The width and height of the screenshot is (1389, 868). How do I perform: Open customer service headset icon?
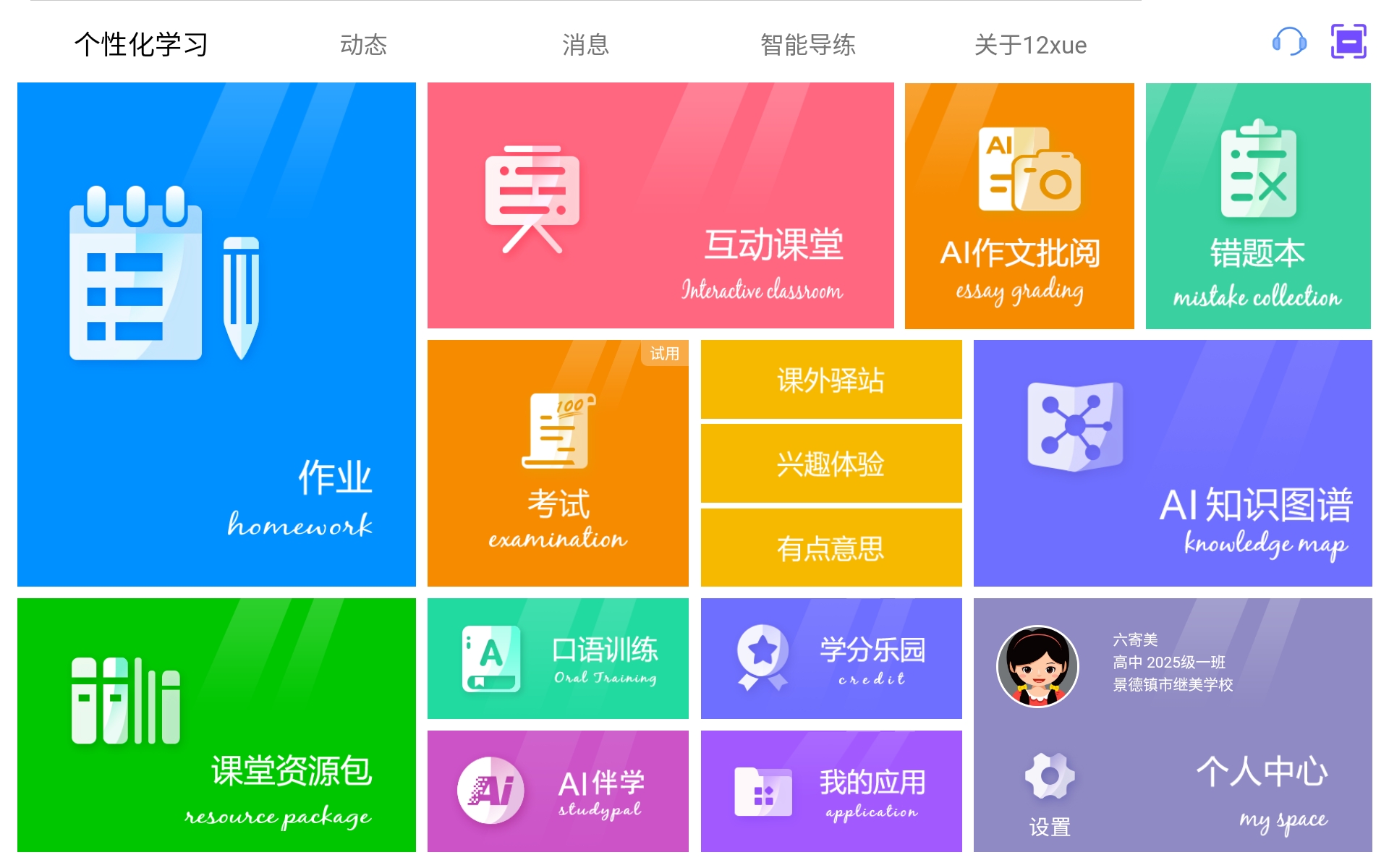click(1289, 42)
